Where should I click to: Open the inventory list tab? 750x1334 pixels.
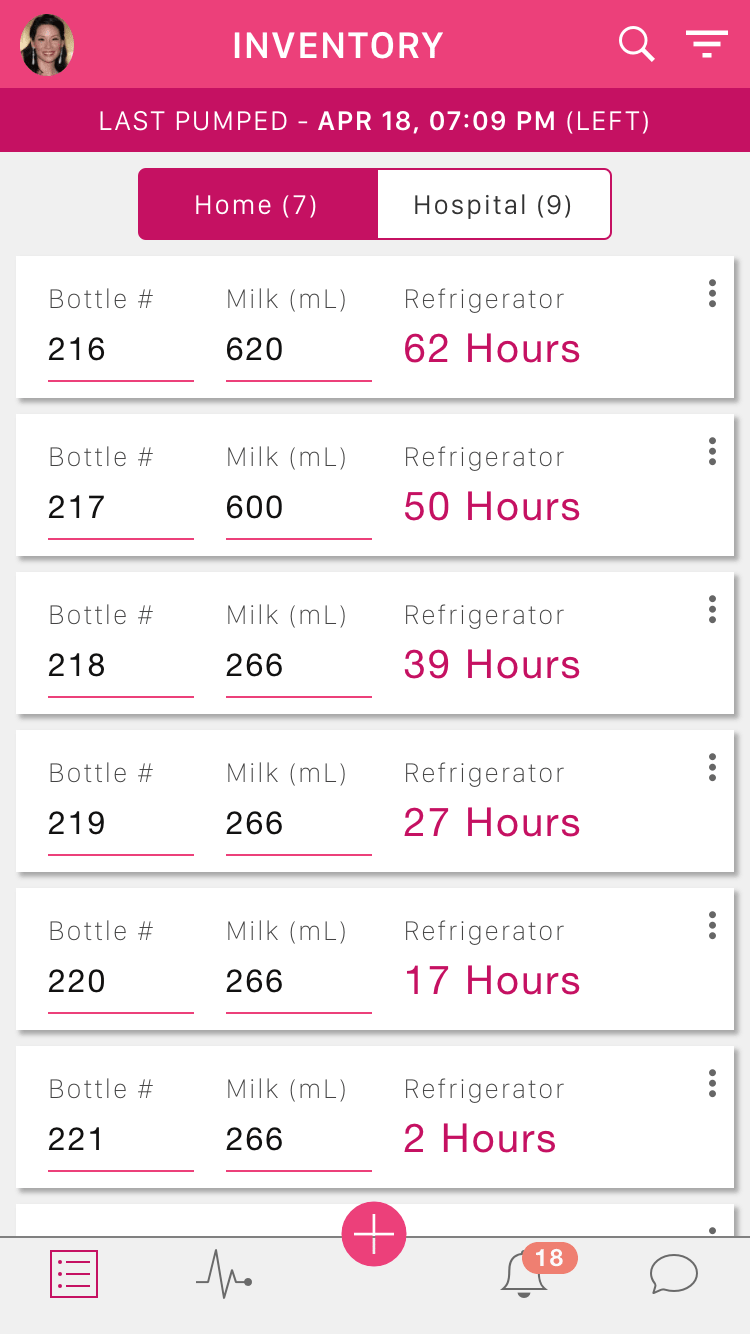click(74, 1275)
